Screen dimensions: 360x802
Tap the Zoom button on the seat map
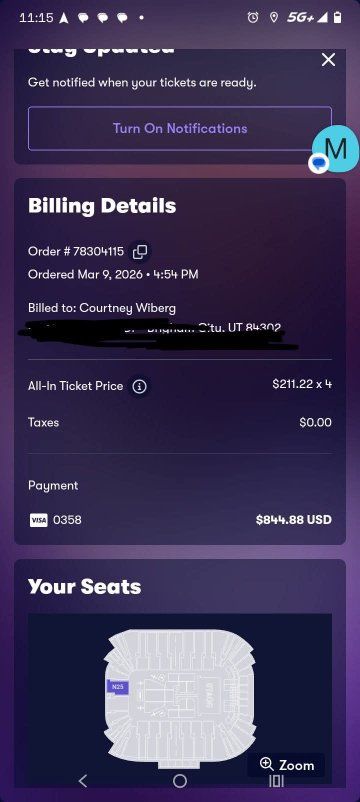(x=286, y=765)
